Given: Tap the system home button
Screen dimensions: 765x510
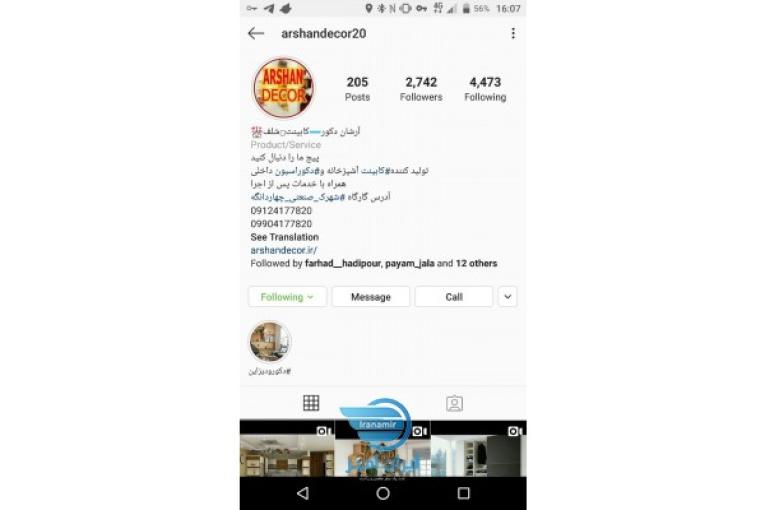Looking at the screenshot, I should (x=383, y=493).
